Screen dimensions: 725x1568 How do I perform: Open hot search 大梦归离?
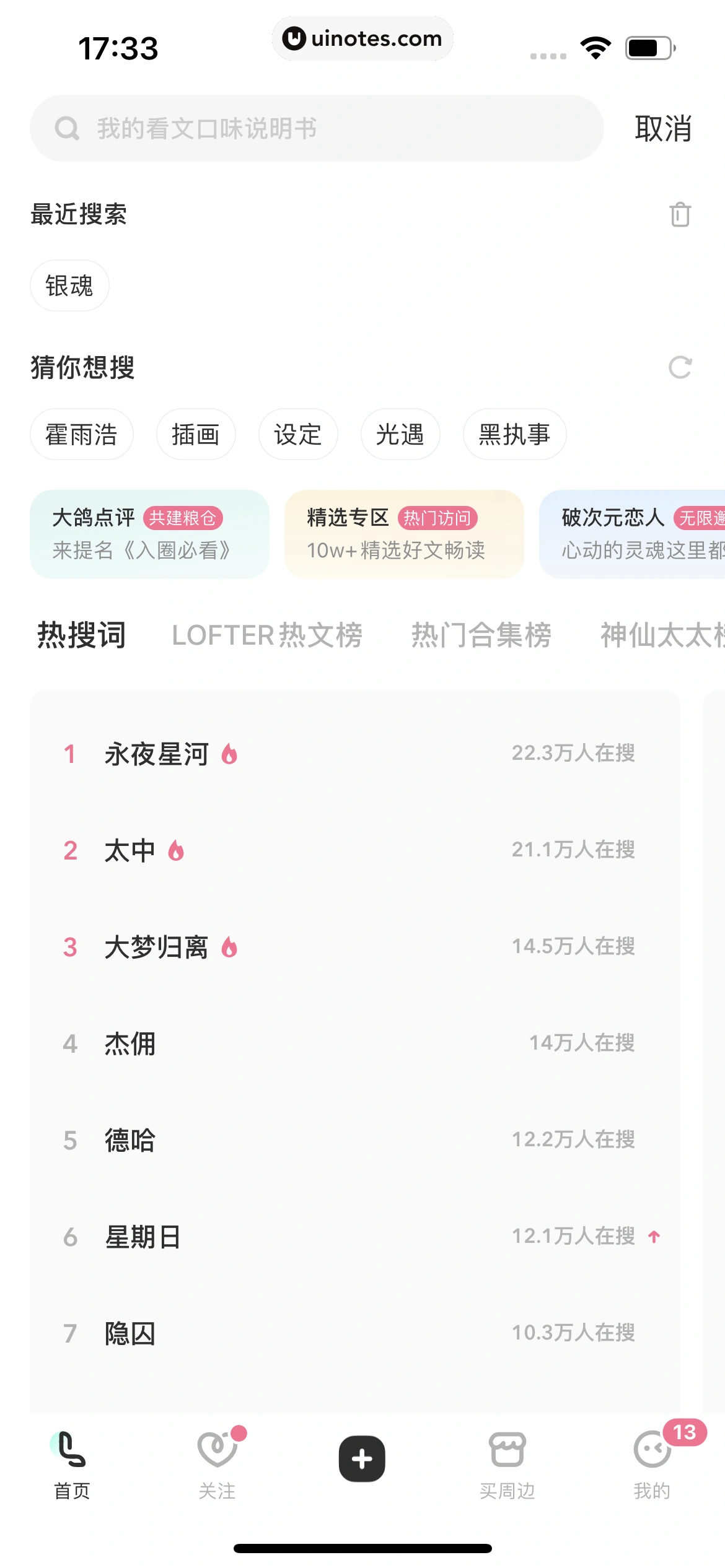(156, 947)
